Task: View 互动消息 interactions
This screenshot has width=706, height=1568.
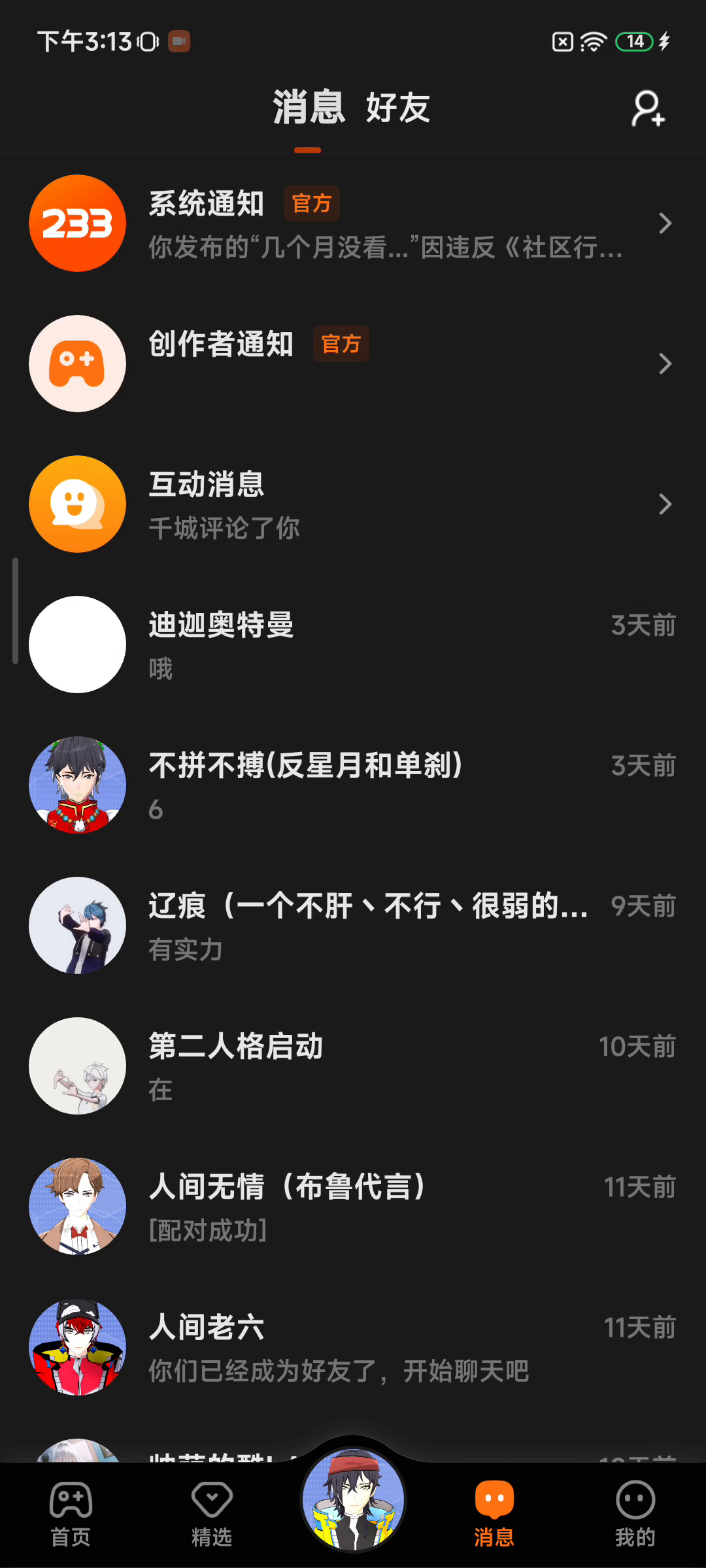Action: pos(353,504)
